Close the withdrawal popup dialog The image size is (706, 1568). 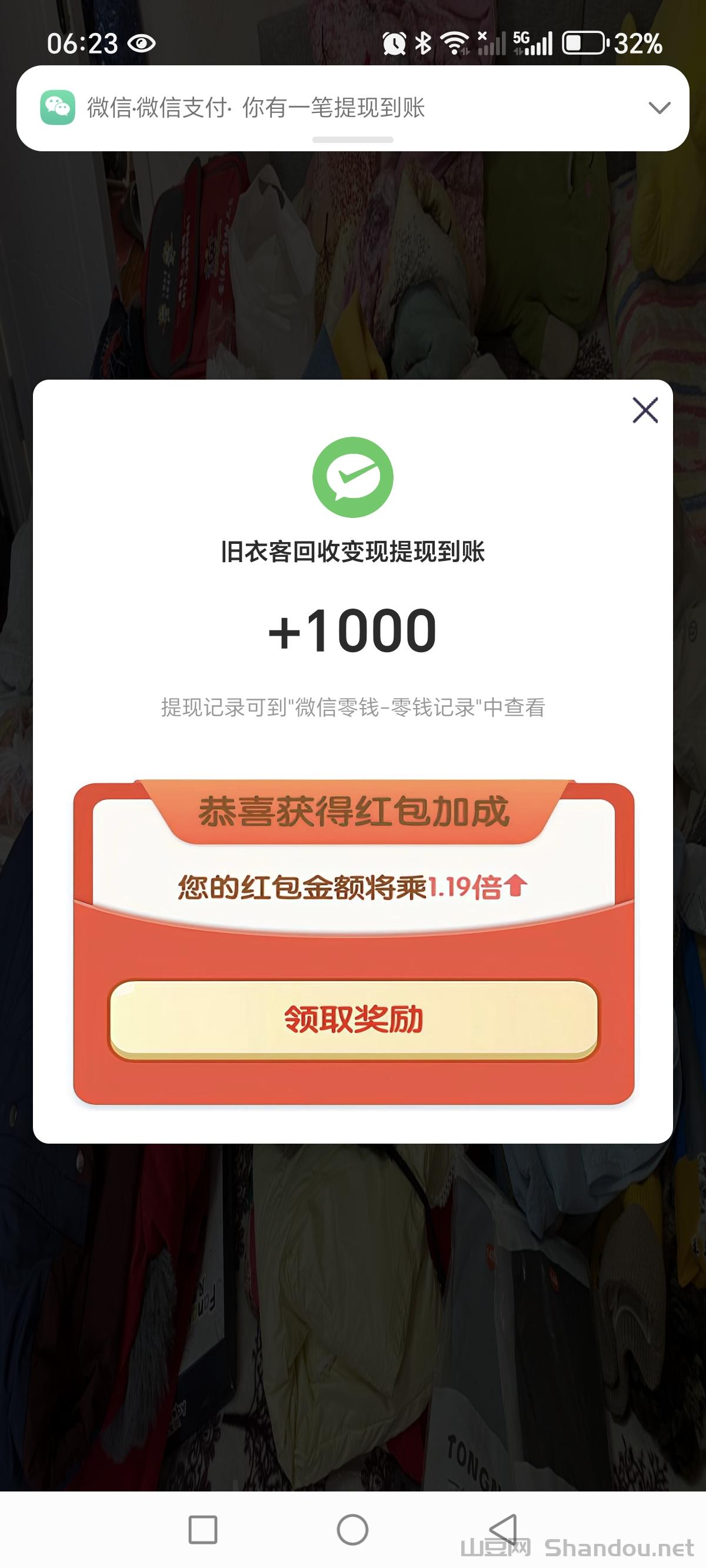coord(645,410)
